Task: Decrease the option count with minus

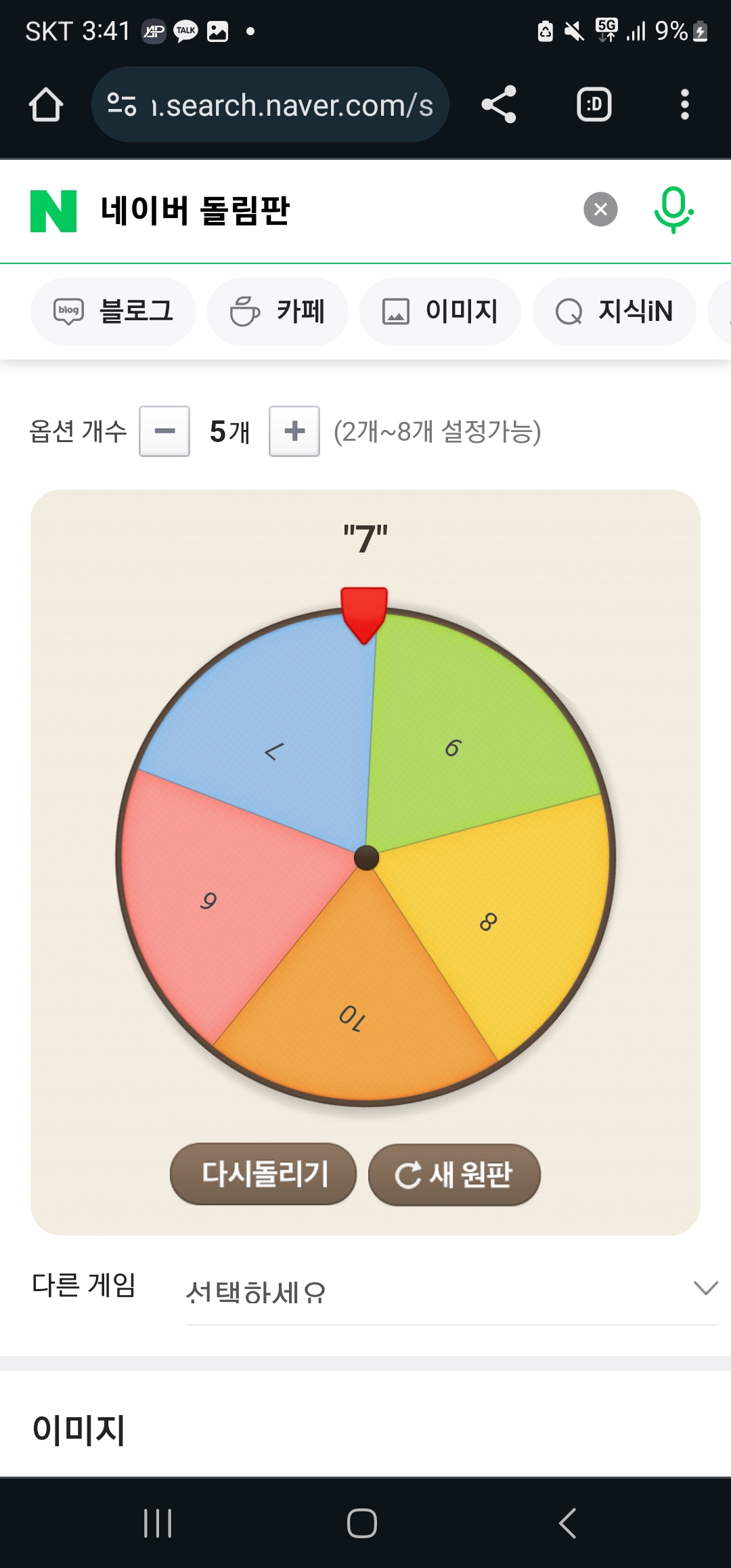Action: (x=164, y=431)
